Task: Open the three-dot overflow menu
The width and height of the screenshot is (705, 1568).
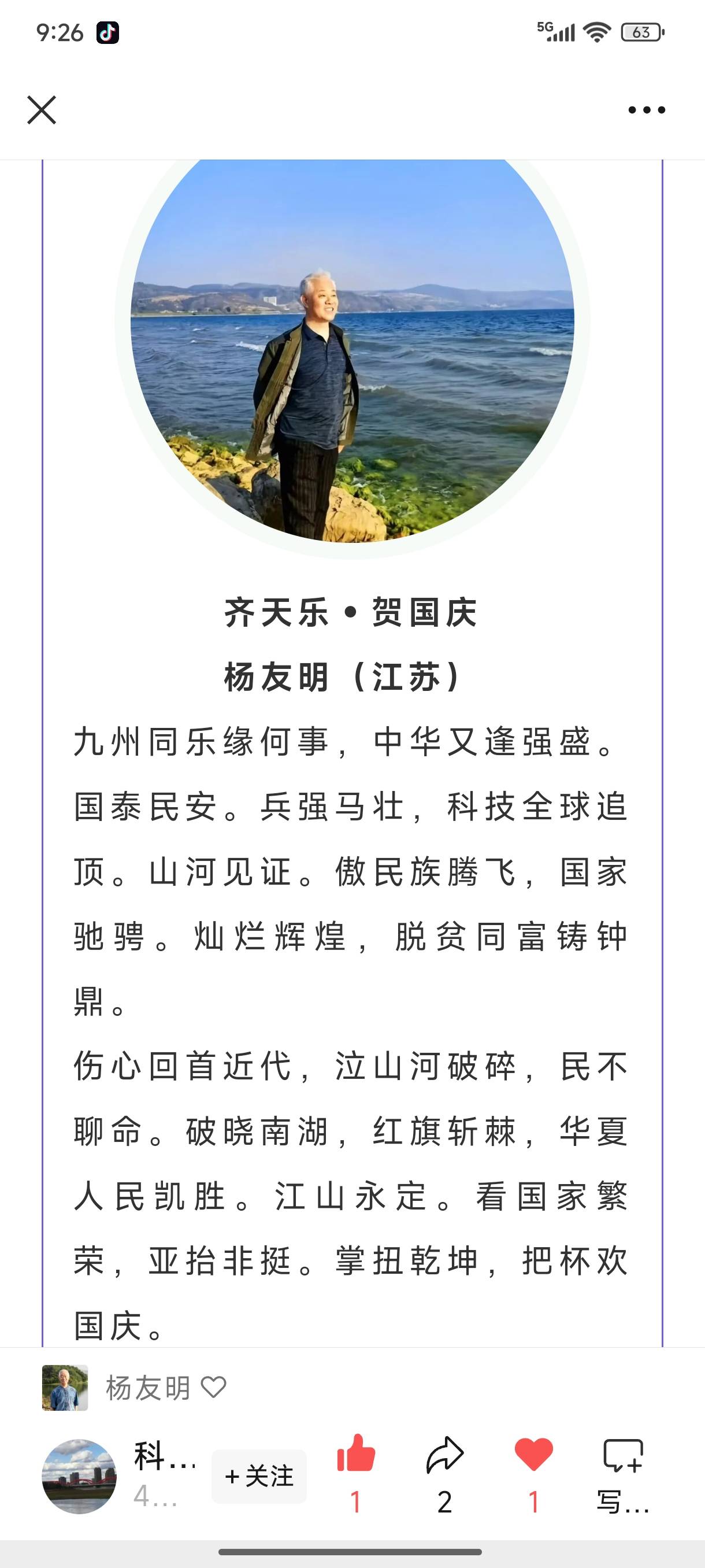Action: [646, 110]
